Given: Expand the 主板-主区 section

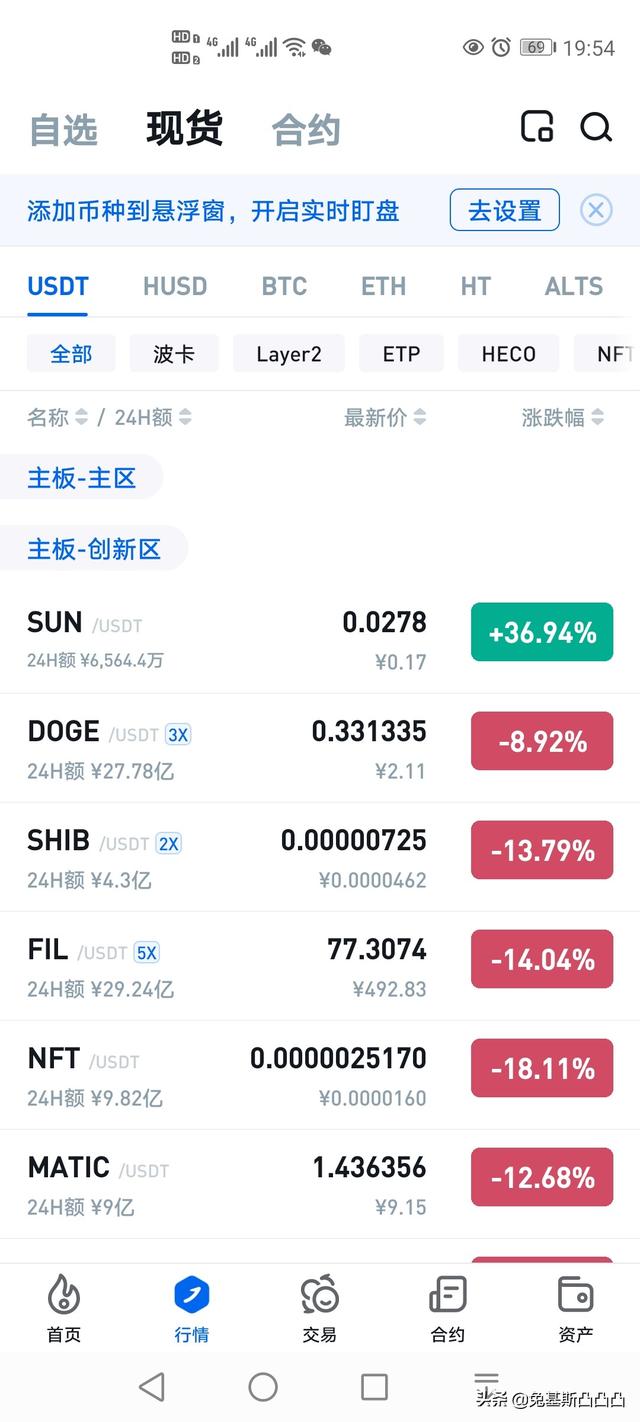Looking at the screenshot, I should [82, 478].
